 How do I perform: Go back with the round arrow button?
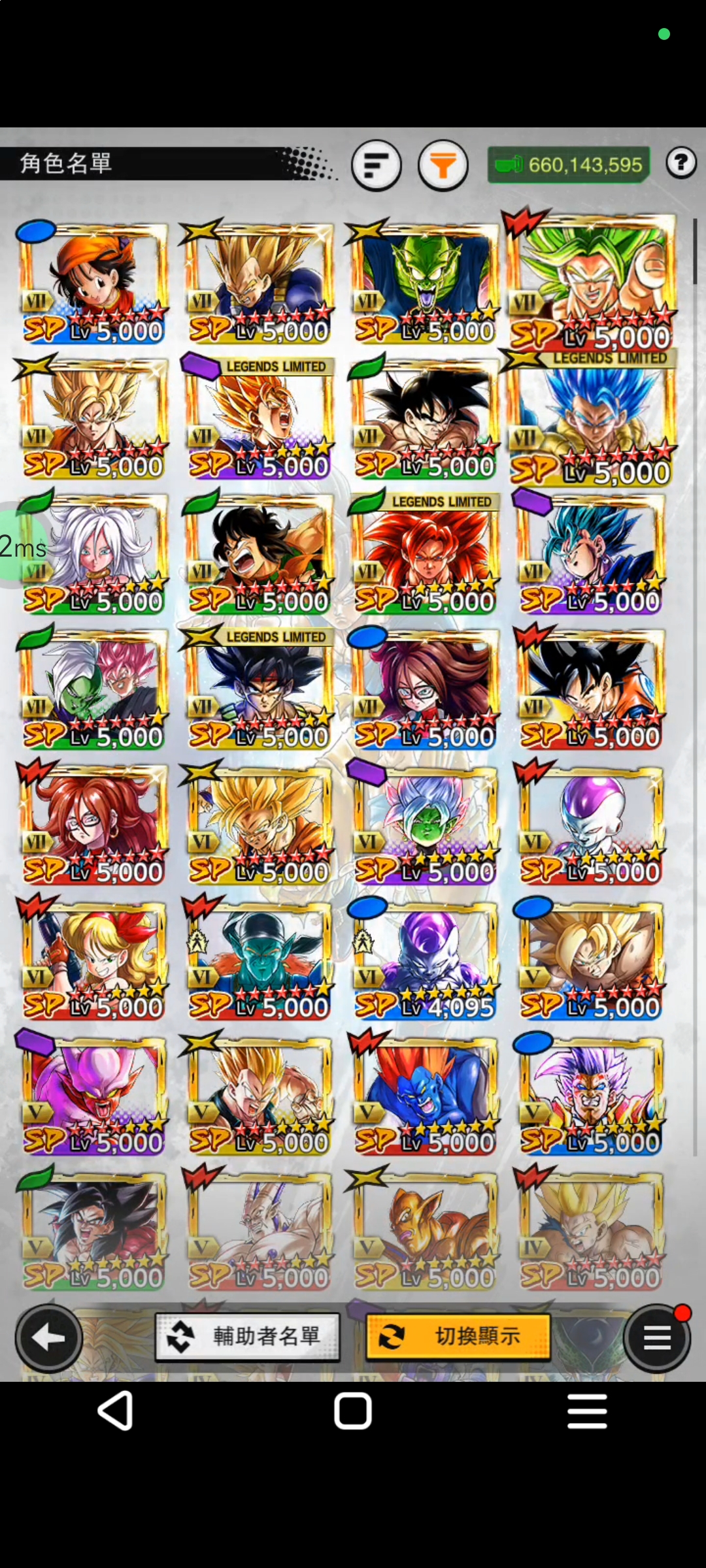tap(49, 1339)
